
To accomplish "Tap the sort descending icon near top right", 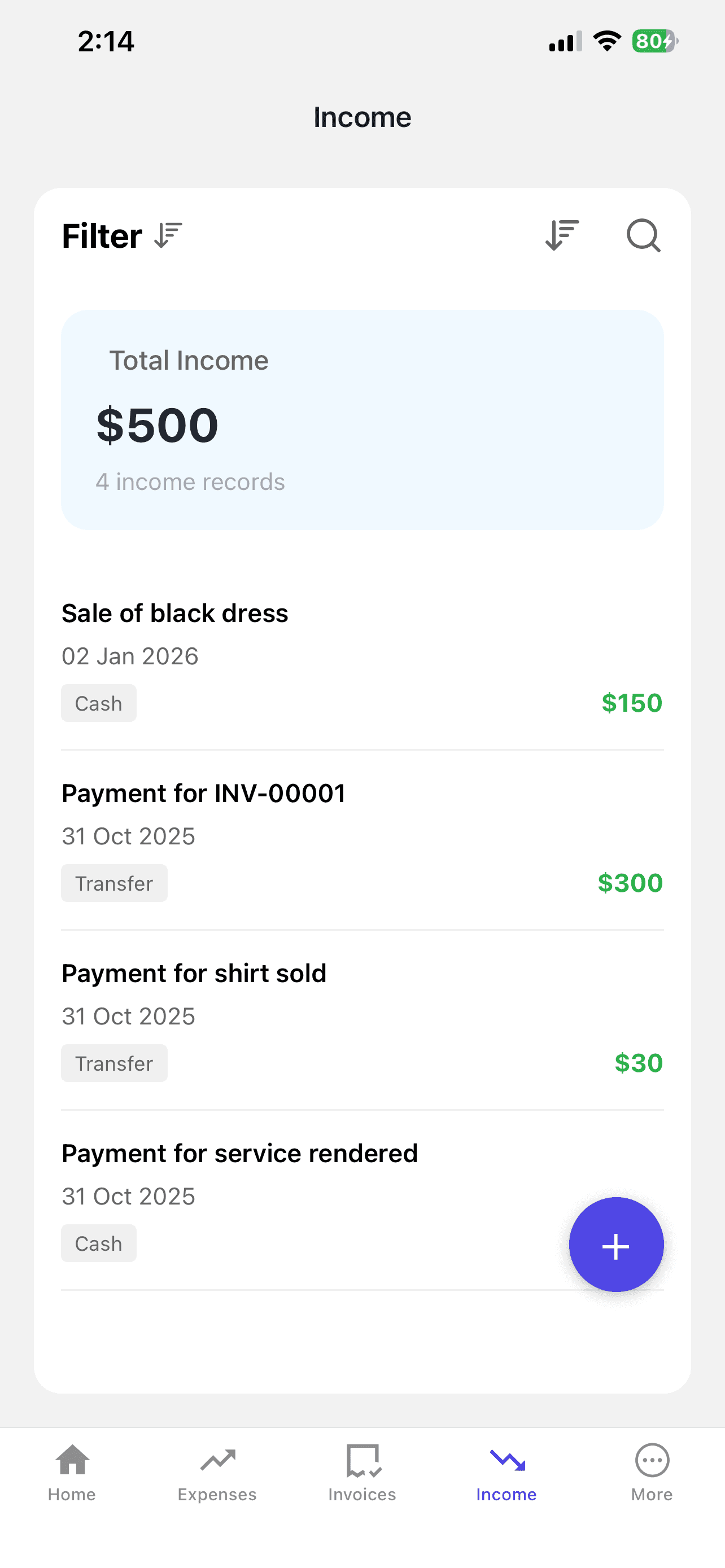I will pyautogui.click(x=561, y=235).
